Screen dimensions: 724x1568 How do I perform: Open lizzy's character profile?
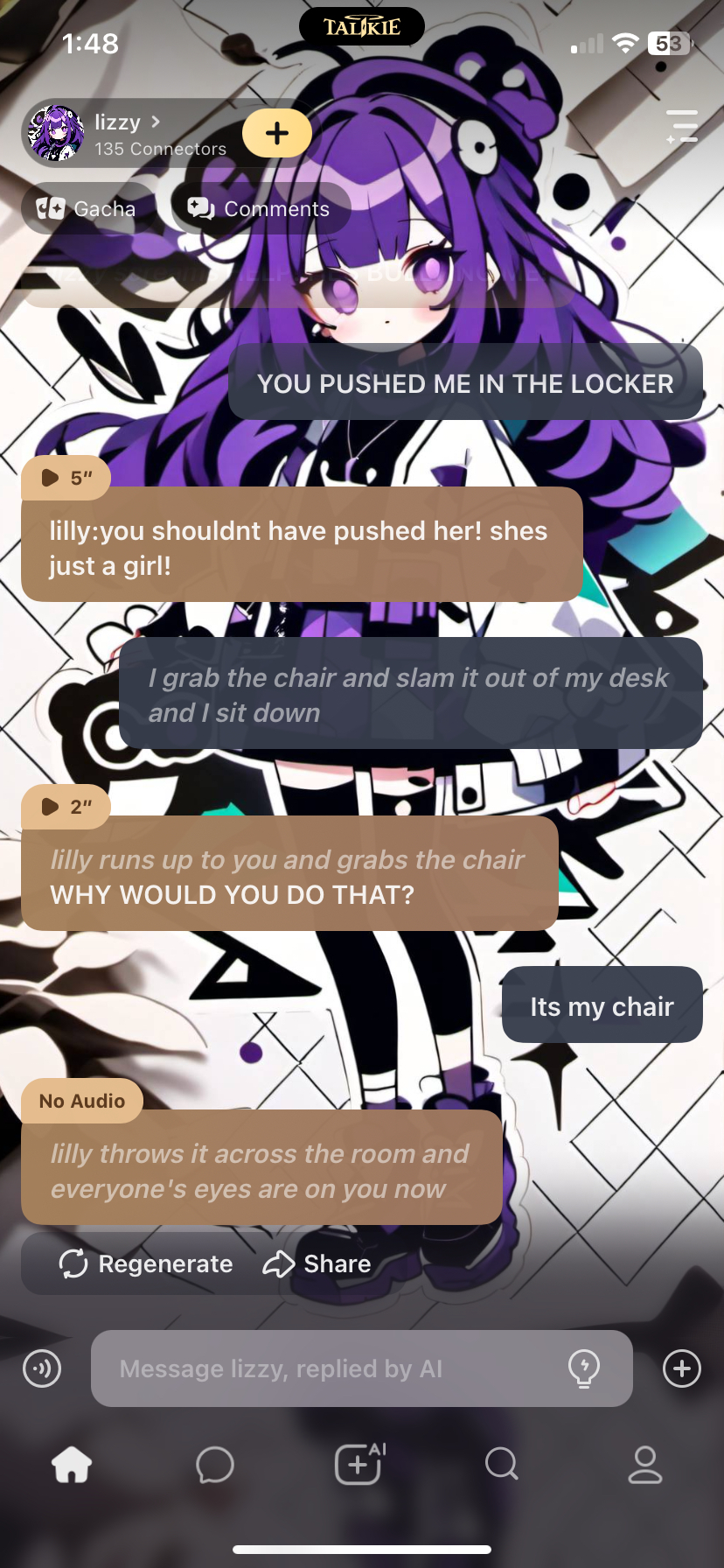(x=128, y=133)
